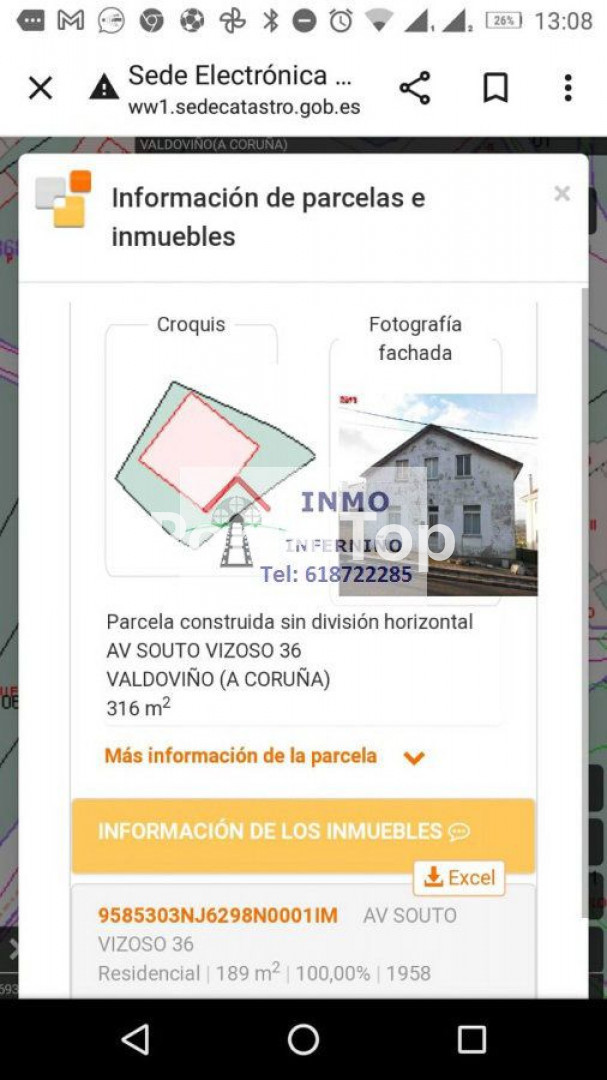Share this Sede Electrónica page
Viewport: 607px width, 1080px height.
[415, 89]
